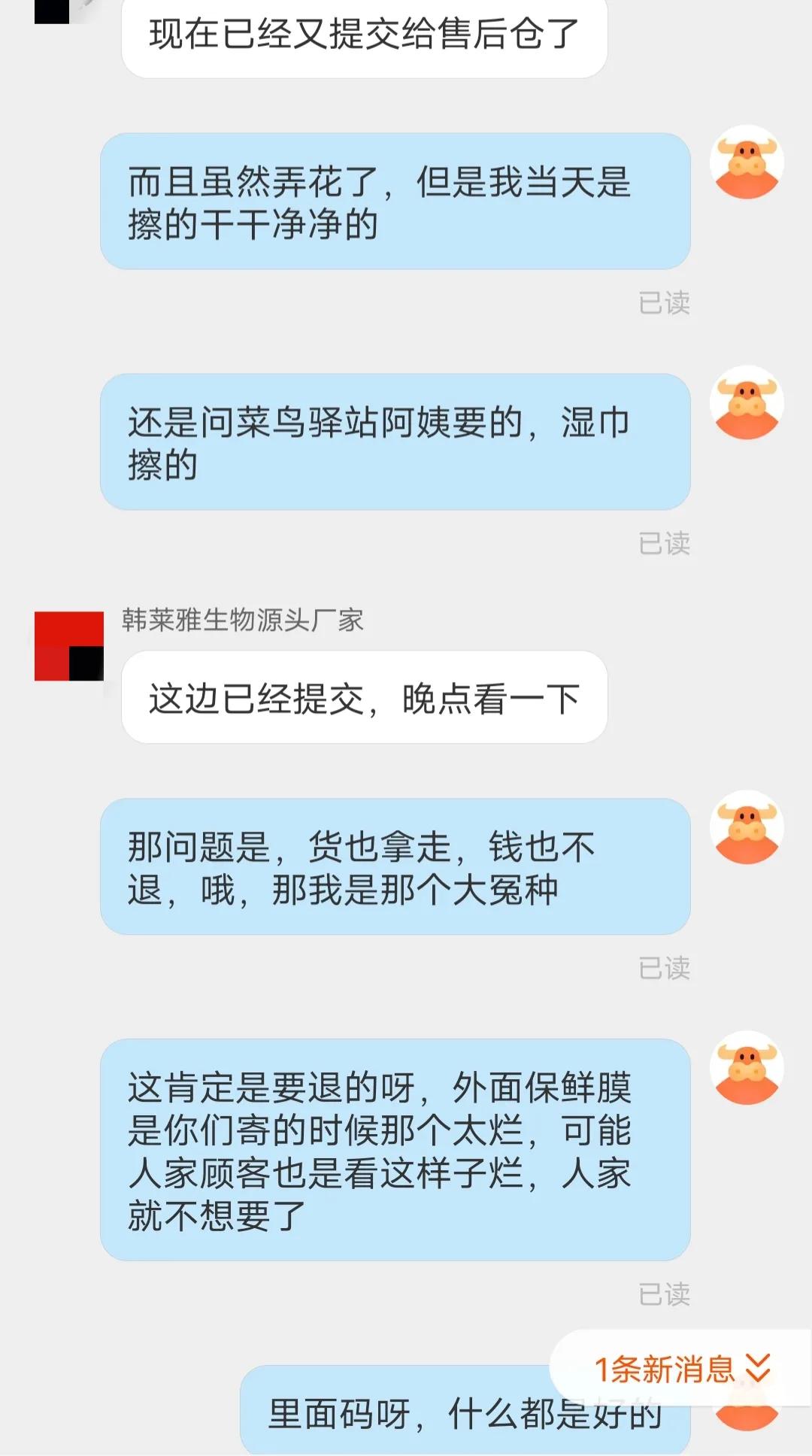Tap the cow avatar next to the 湿巾 message
The image size is (812, 1456).
click(747, 401)
